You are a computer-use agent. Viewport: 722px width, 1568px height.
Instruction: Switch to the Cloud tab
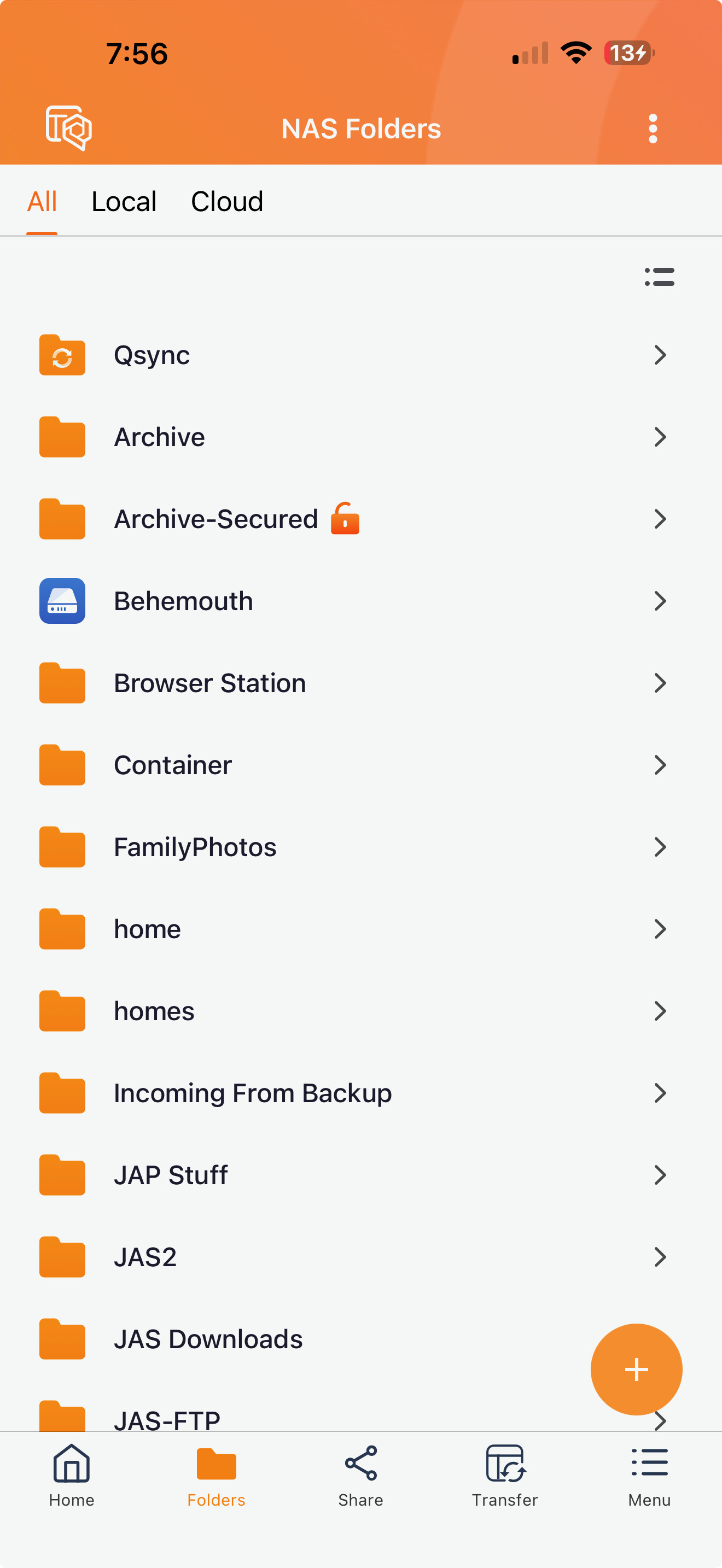[x=227, y=202]
